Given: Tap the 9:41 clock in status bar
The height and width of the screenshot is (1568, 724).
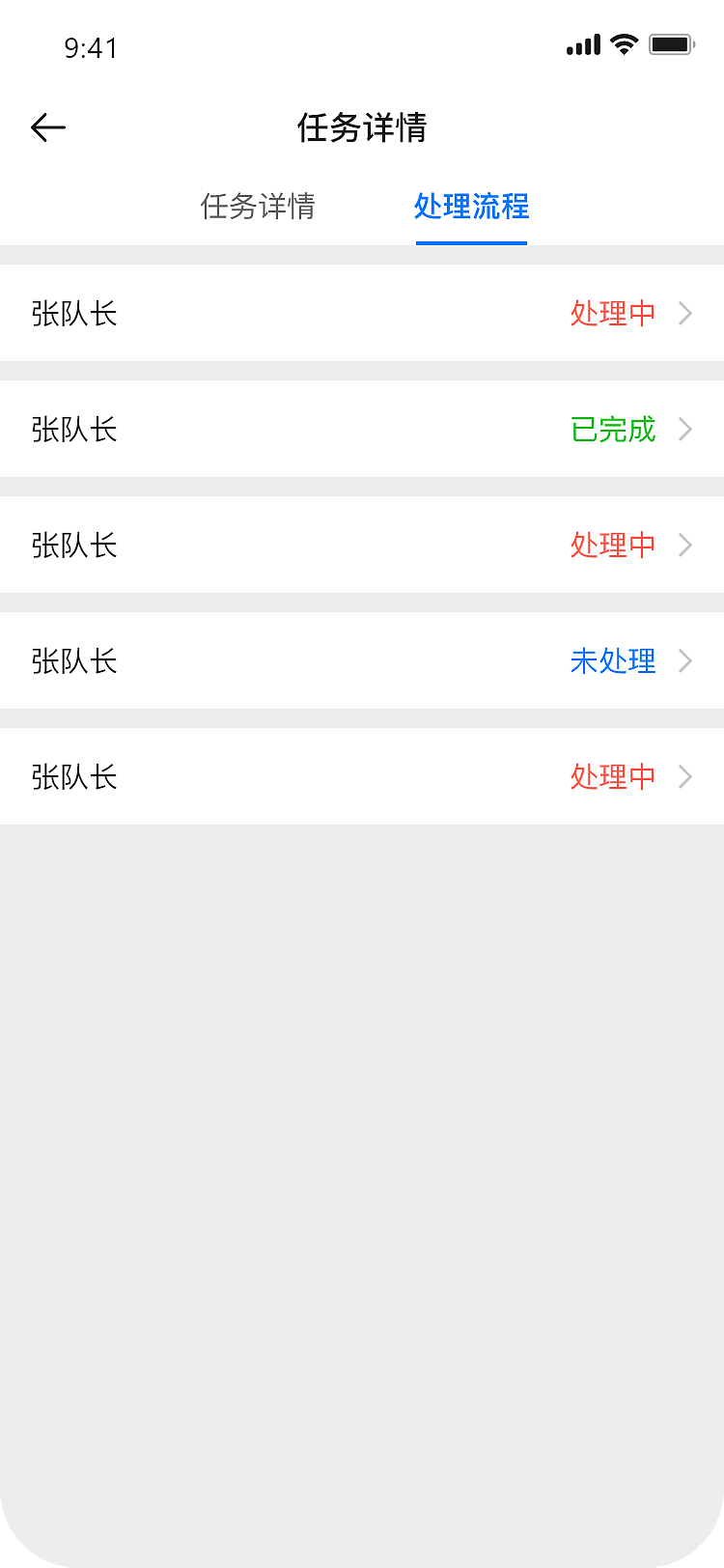Looking at the screenshot, I should pyautogui.click(x=92, y=47).
